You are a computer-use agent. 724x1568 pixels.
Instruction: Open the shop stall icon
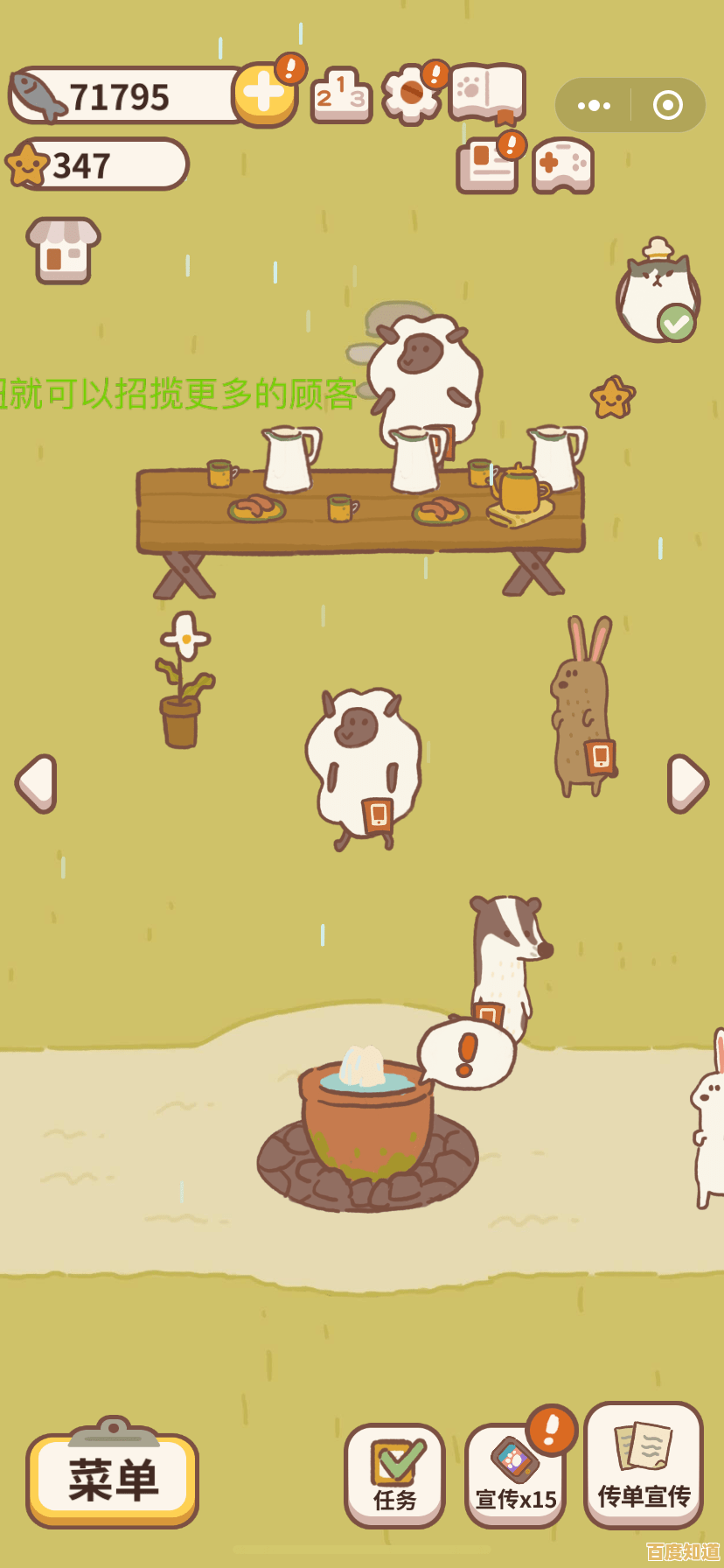(63, 250)
